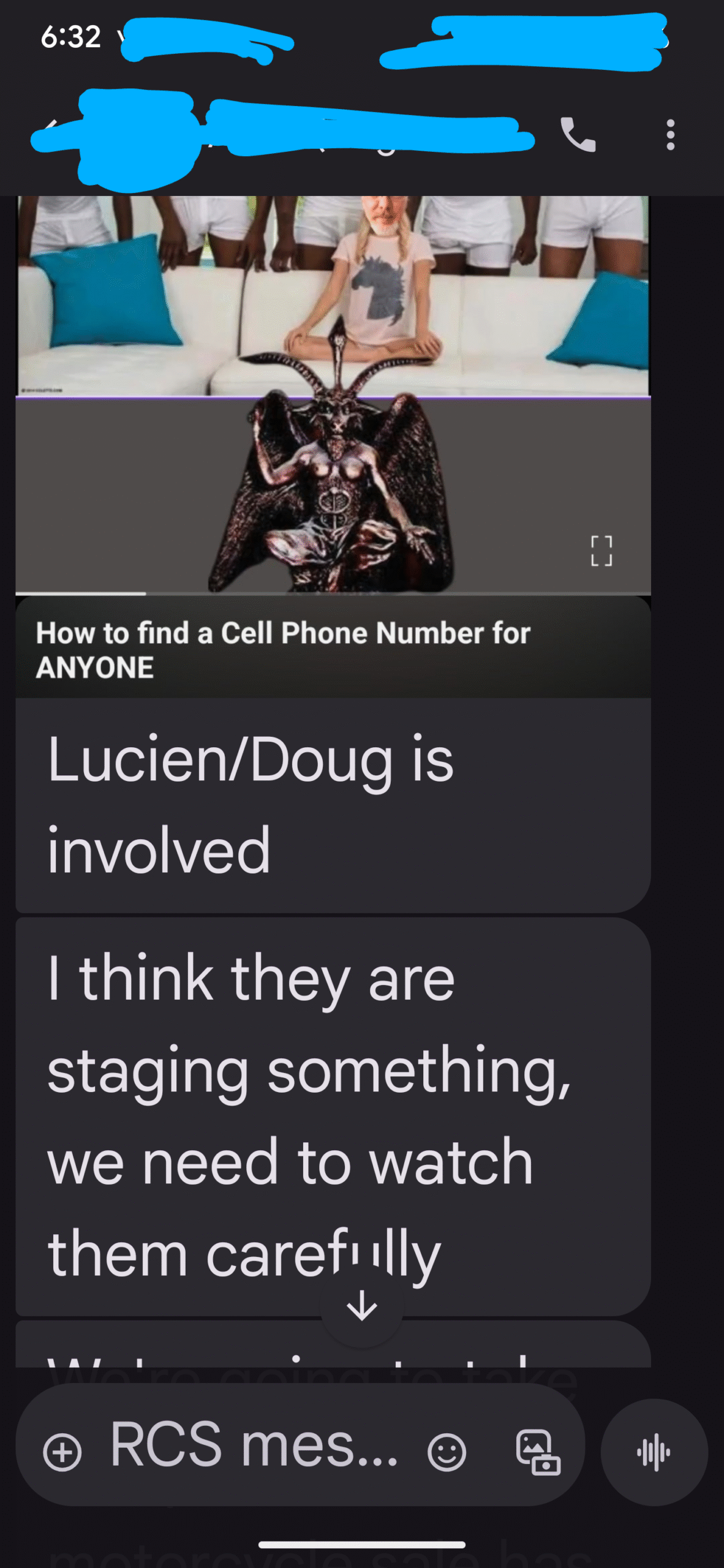Open the link preview about finding cell numbers
This screenshot has width=724, height=1568.
pos(333,649)
